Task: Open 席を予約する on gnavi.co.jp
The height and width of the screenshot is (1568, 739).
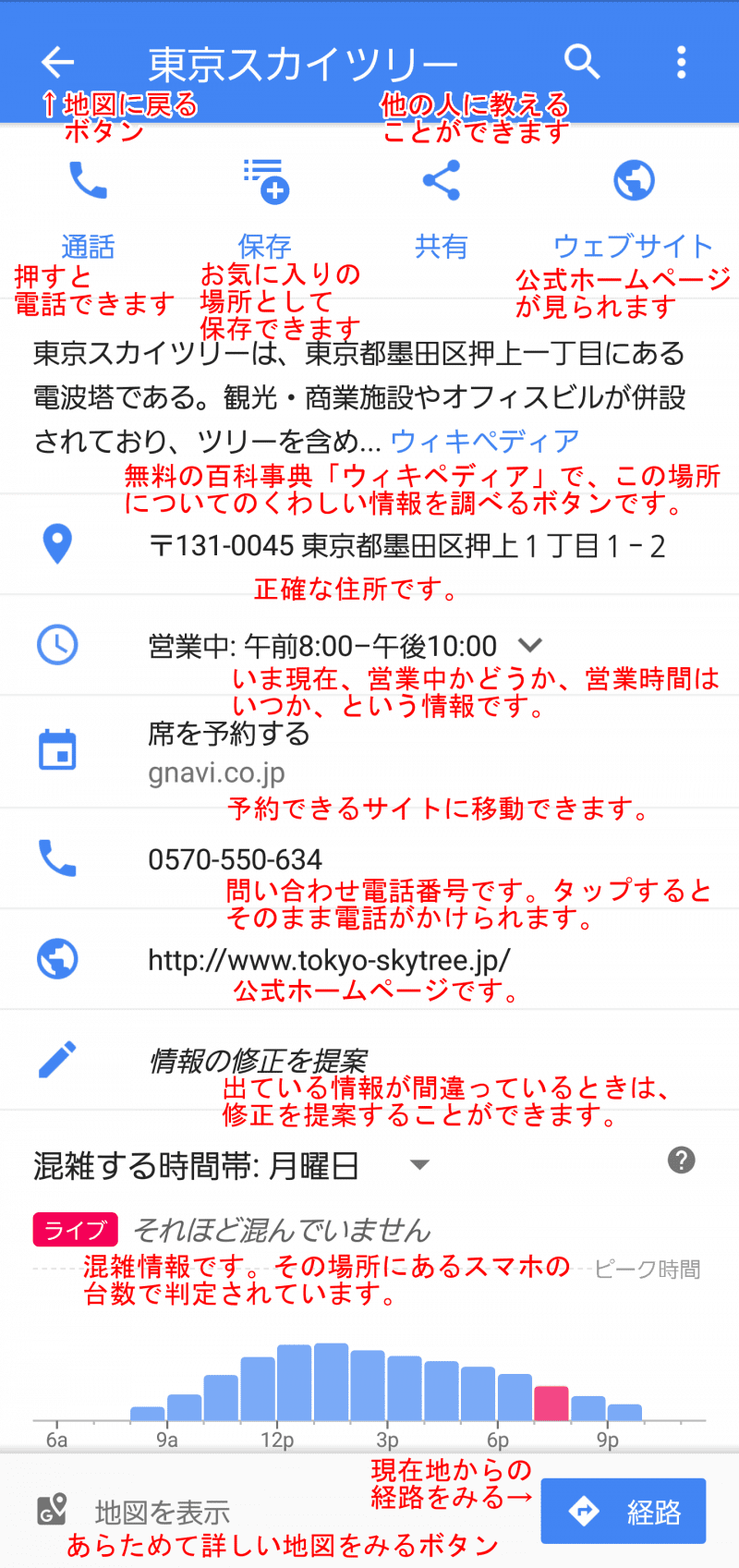Action: pyautogui.click(x=369, y=752)
